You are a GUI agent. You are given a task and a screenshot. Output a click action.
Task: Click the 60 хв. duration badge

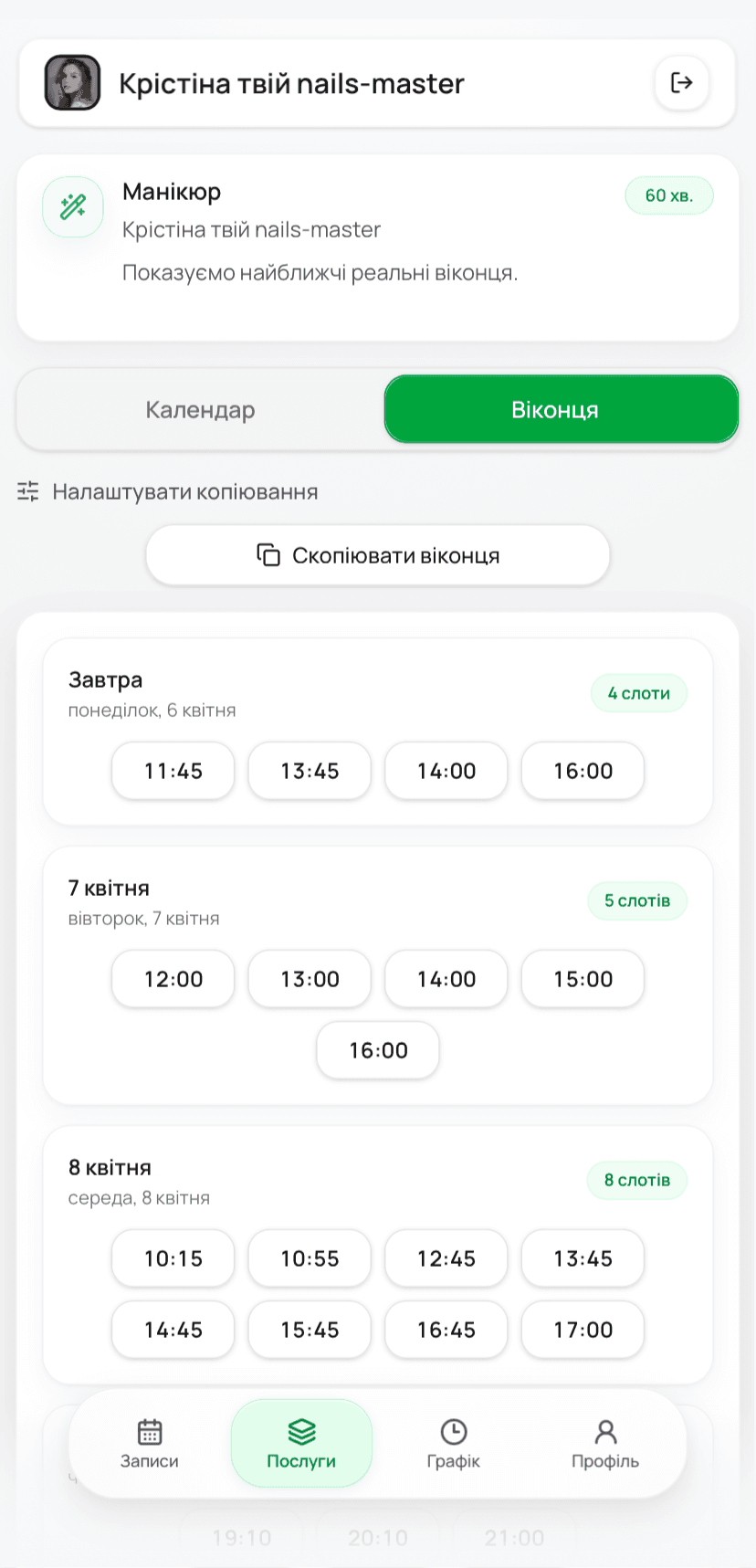(669, 195)
